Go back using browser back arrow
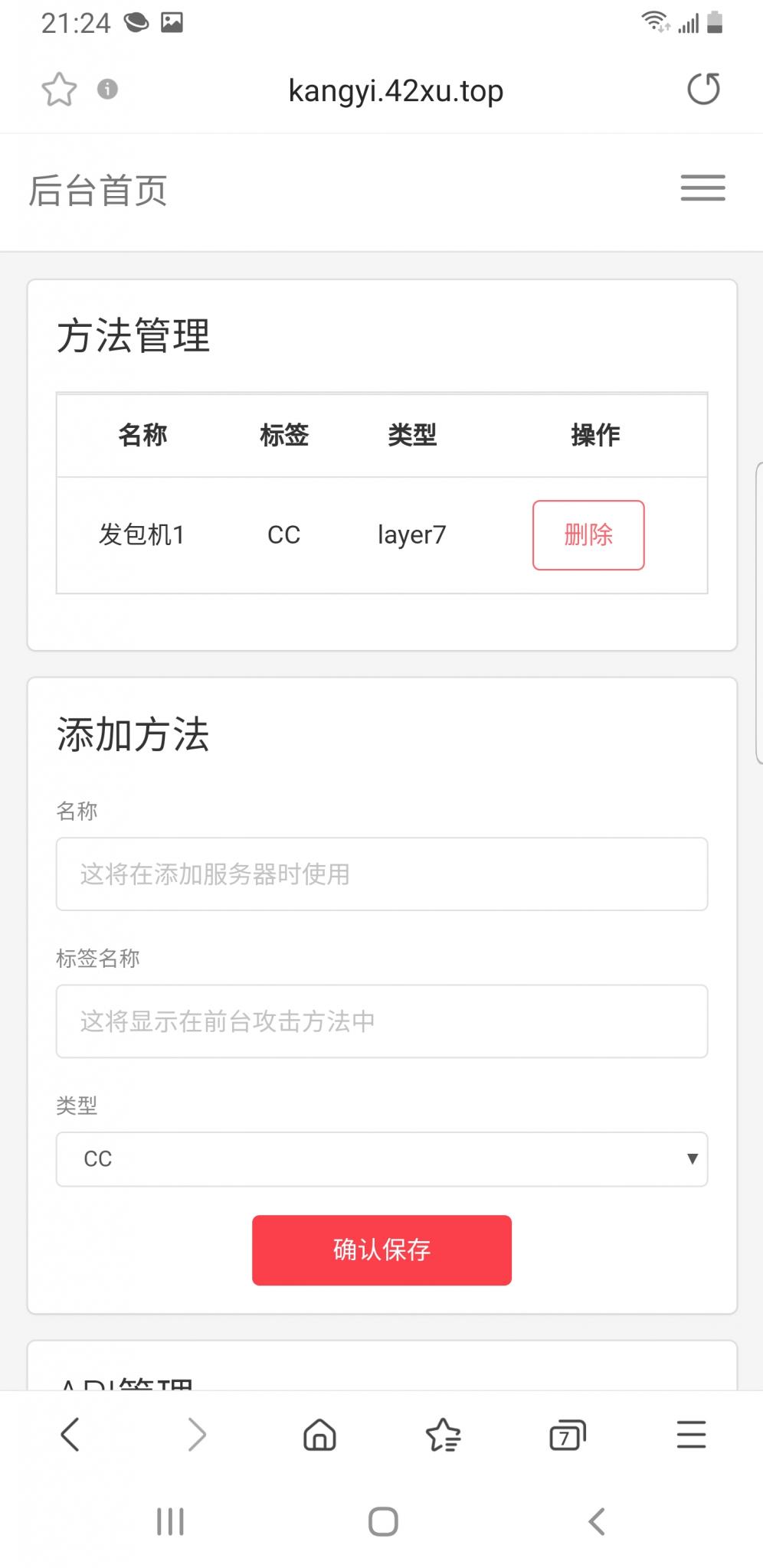This screenshot has height=1568, width=763. [70, 1435]
